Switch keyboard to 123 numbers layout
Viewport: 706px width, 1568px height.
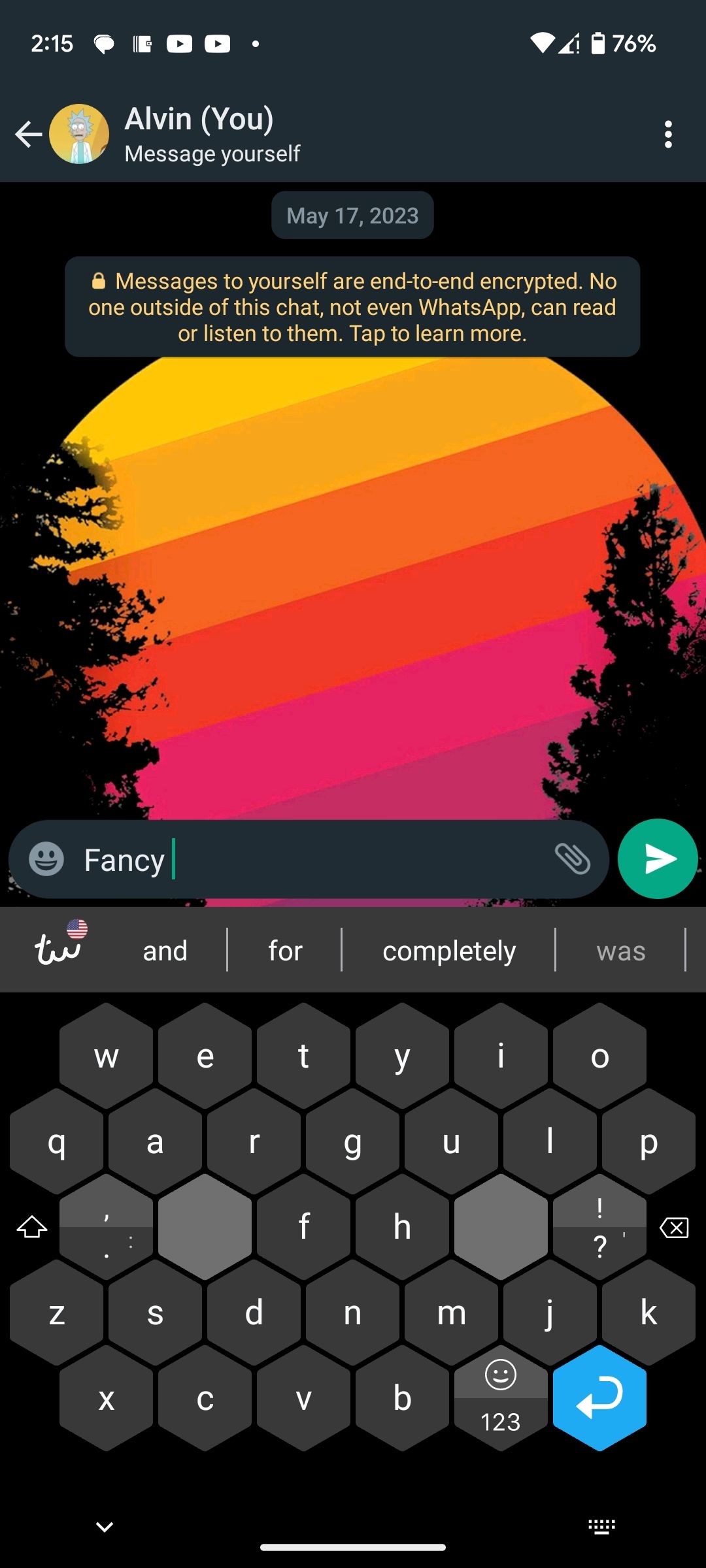501,1422
